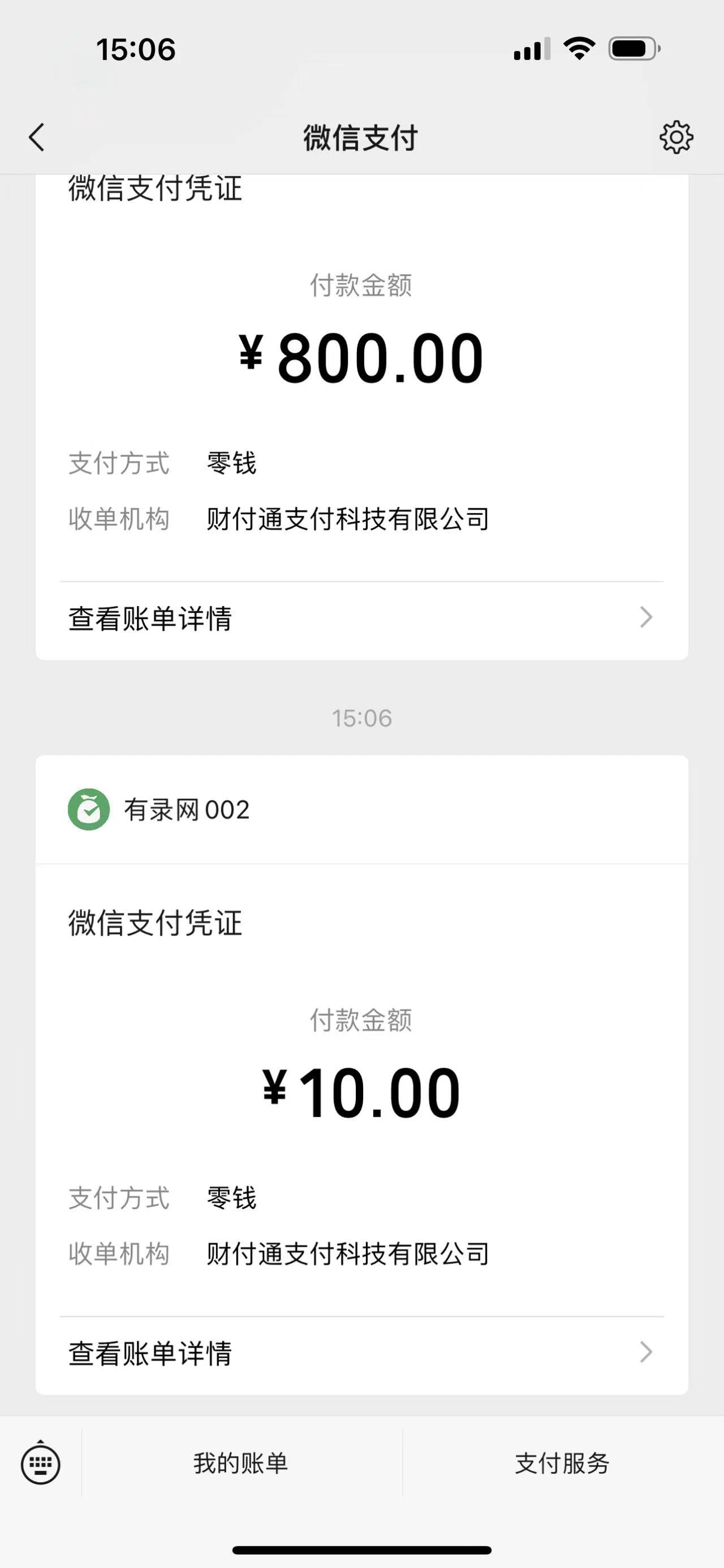Switch to keyboard input mode
724x1568 pixels.
41,1463
